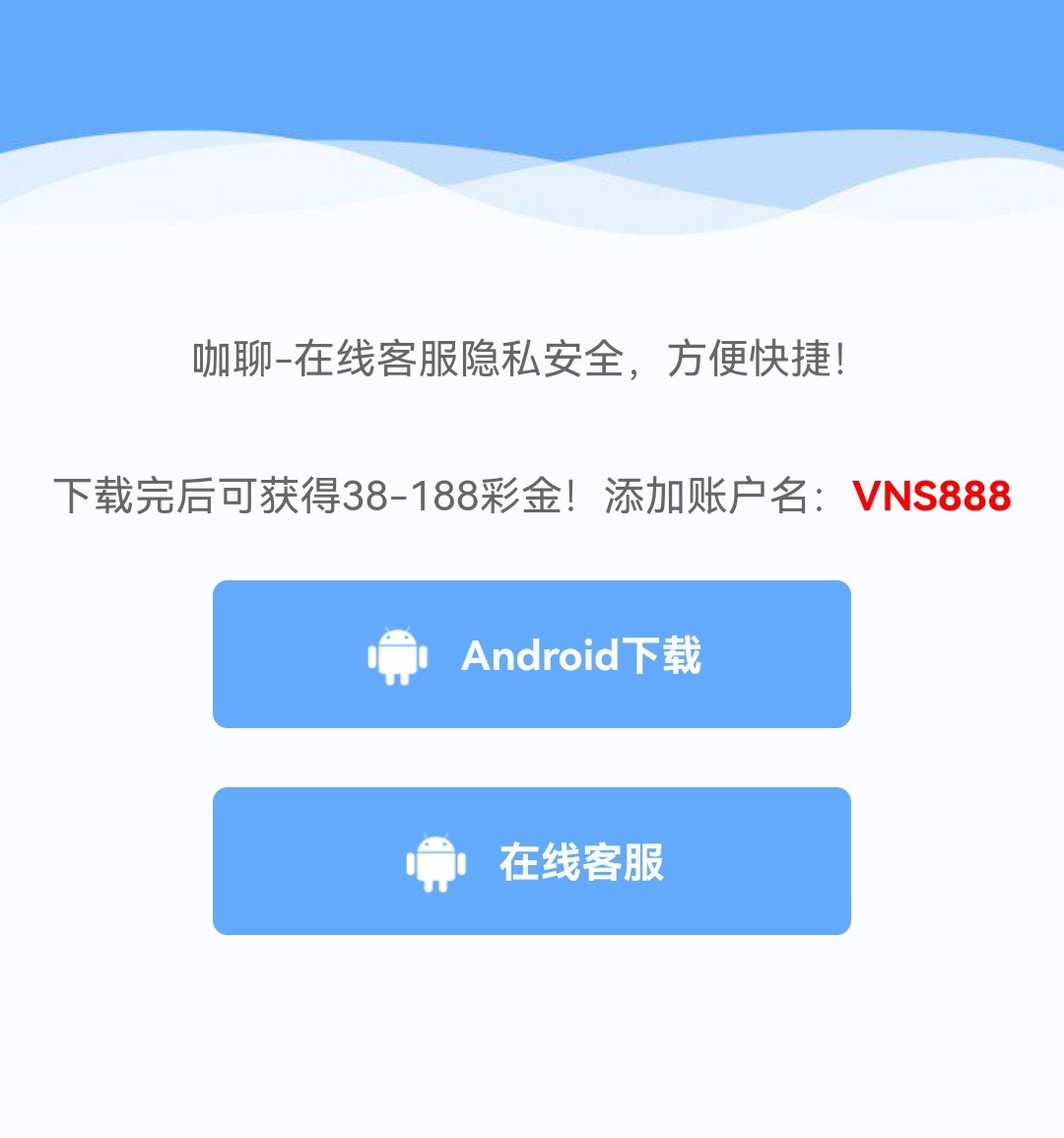Open 在线客服 online support
Image resolution: width=1064 pixels, height=1138 pixels.
(532, 861)
